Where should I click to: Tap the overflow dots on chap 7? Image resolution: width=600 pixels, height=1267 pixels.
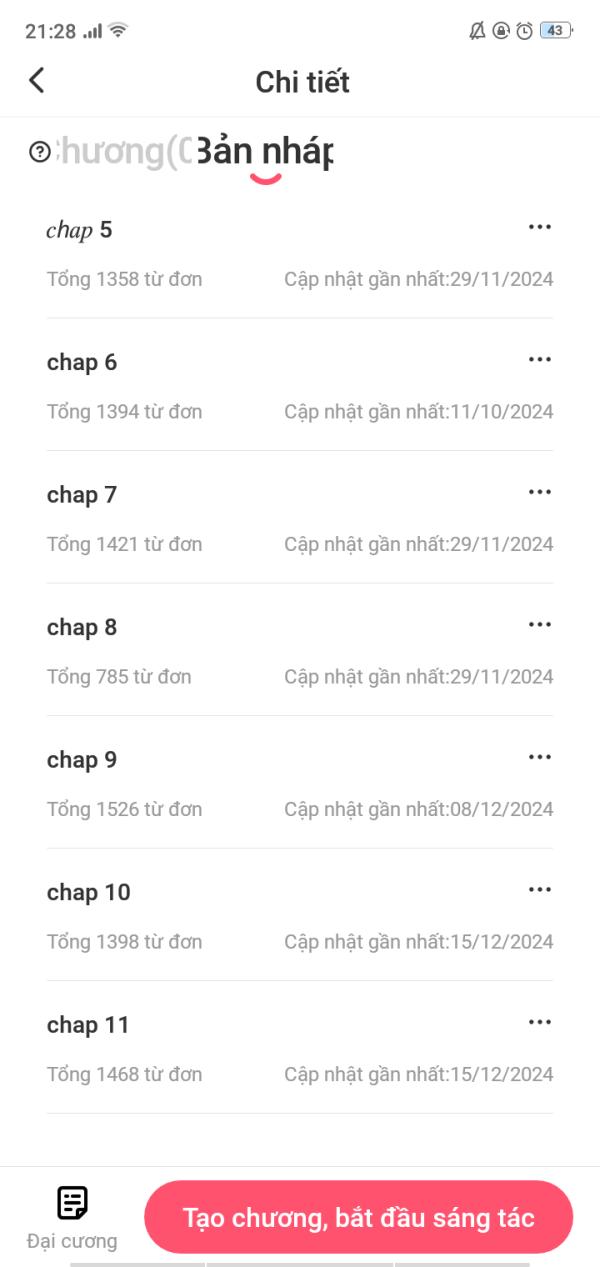pyautogui.click(x=539, y=492)
